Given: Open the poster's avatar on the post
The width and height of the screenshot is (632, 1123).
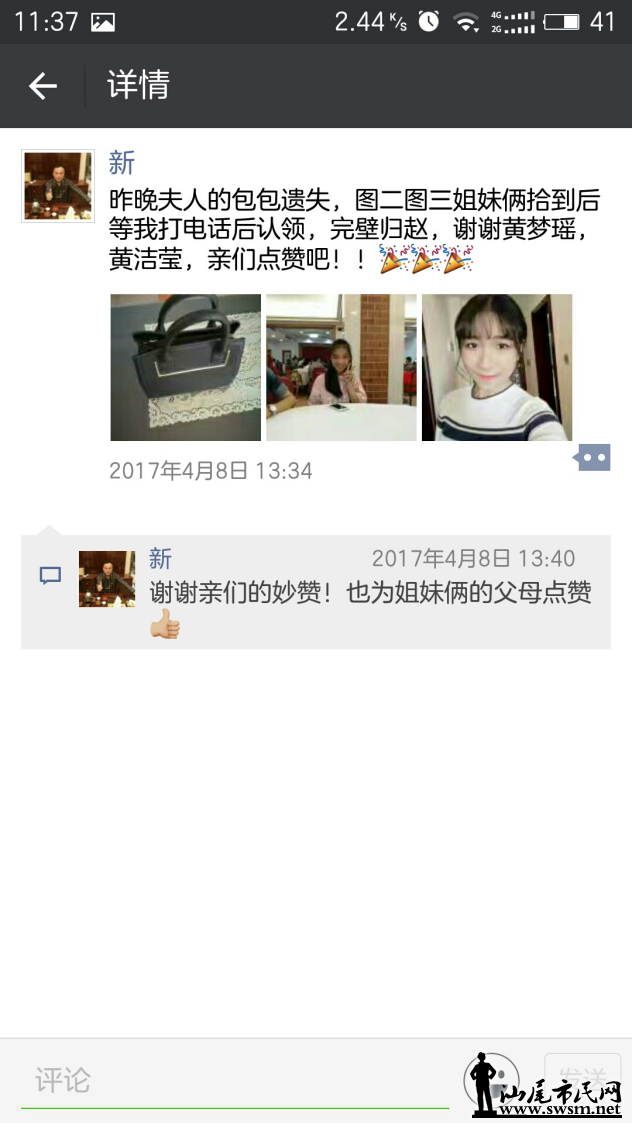Looking at the screenshot, I should 58,186.
